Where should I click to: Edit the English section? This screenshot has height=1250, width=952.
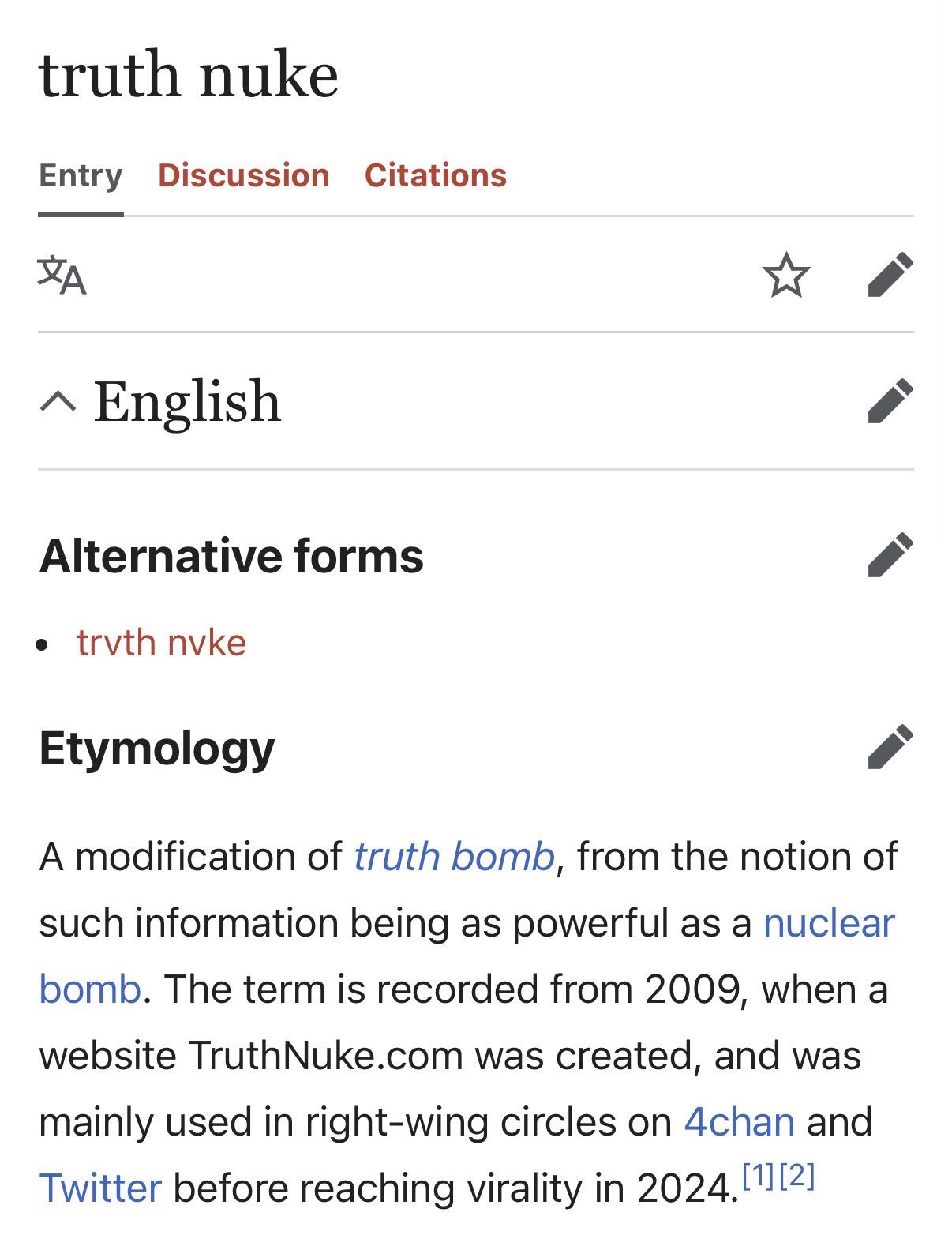pos(890,401)
